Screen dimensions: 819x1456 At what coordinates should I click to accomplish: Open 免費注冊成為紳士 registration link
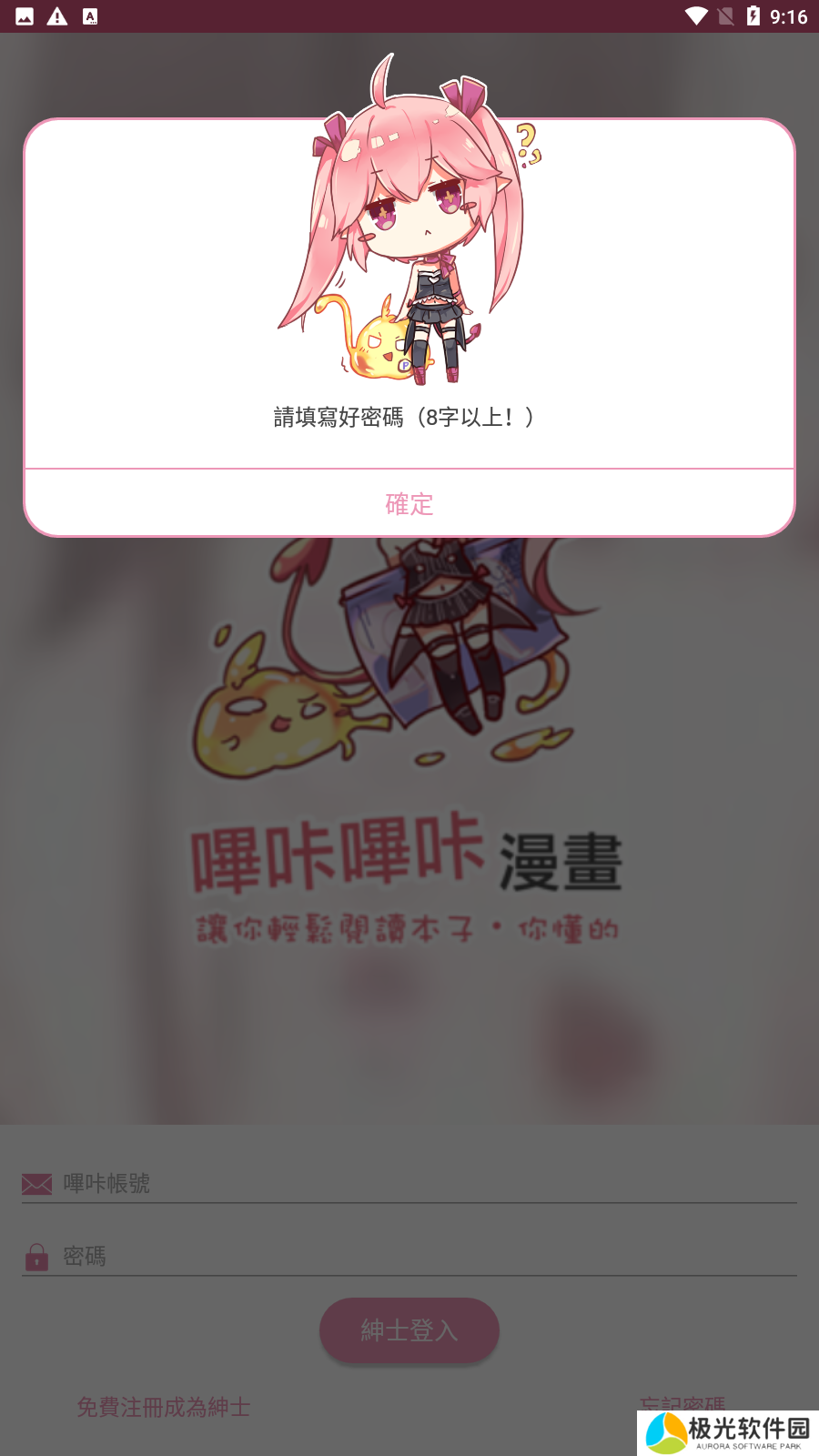164,1407
